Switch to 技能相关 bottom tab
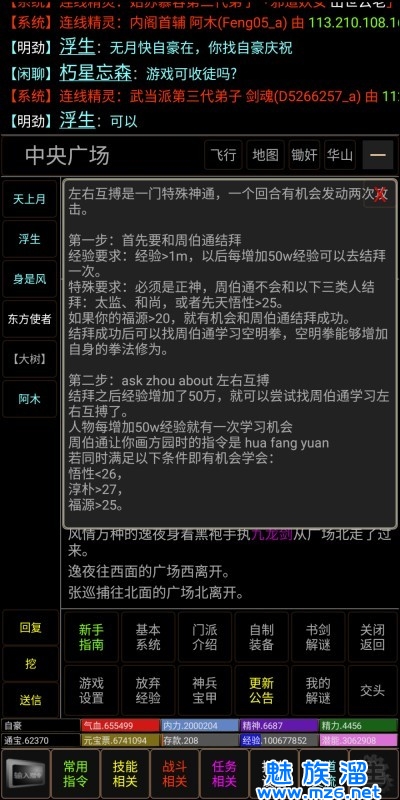The image size is (400, 800). click(x=125, y=773)
